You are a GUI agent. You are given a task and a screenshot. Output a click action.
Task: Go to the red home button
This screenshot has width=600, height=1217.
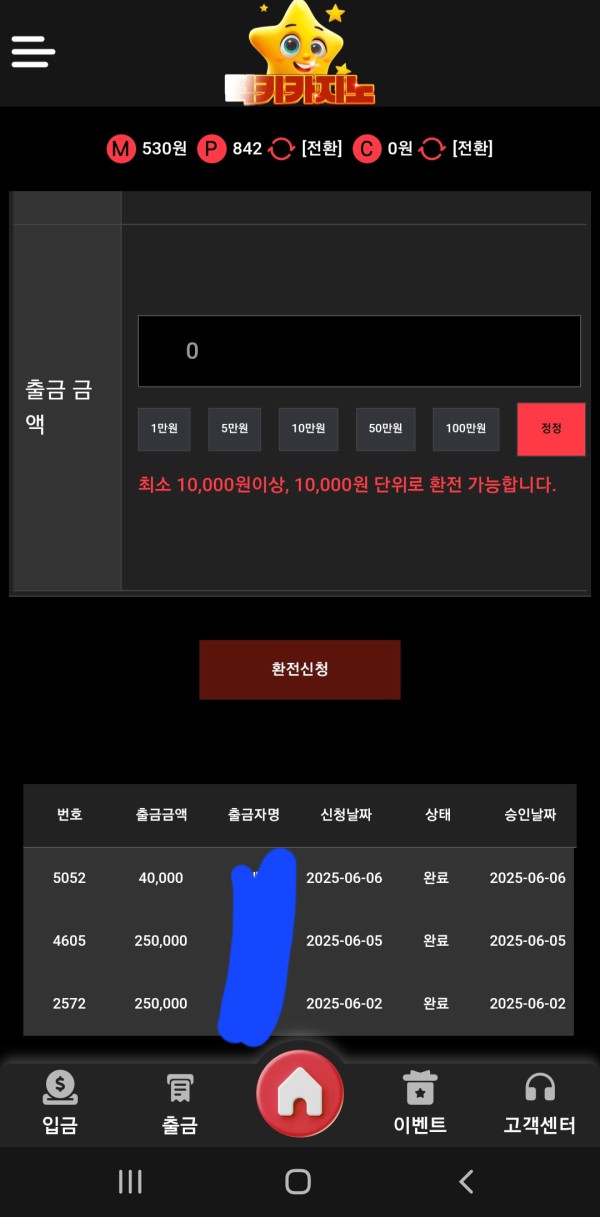[x=299, y=1094]
